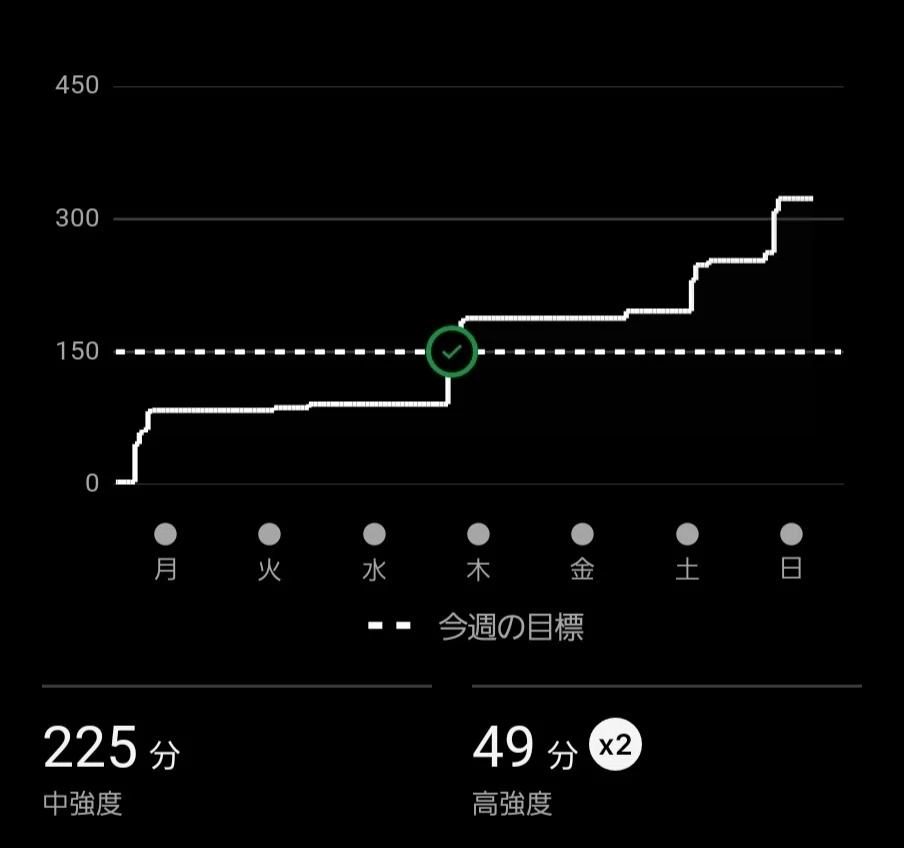Tap the green goal-reached checkmark on the chart
904x848 pixels.
click(x=452, y=352)
